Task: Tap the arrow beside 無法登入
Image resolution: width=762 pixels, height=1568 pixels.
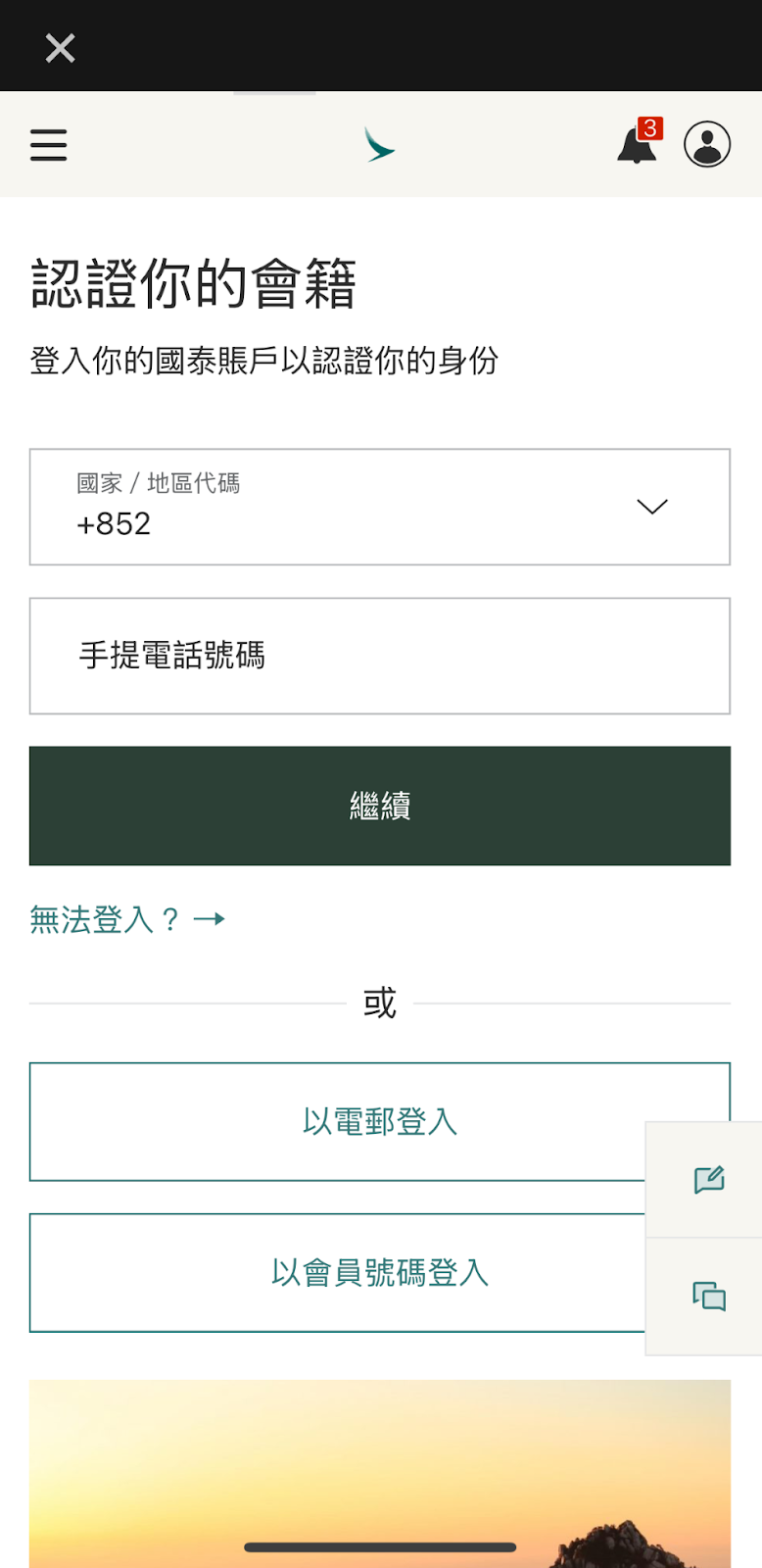Action: point(209,918)
